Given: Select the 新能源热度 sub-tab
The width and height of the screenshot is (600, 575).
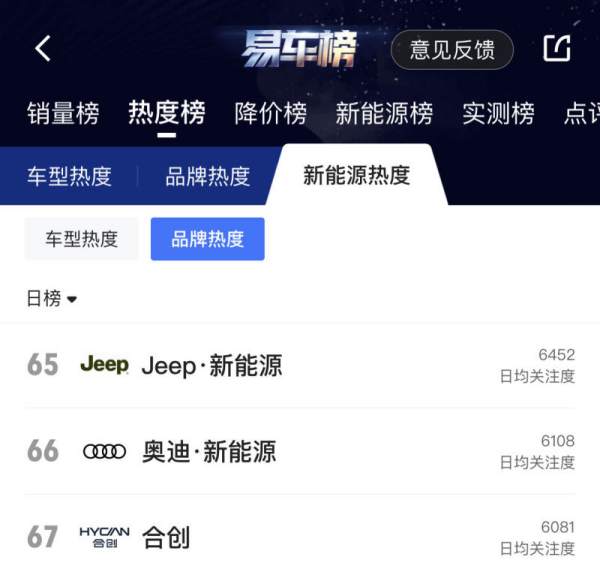Looking at the screenshot, I should click(356, 176).
